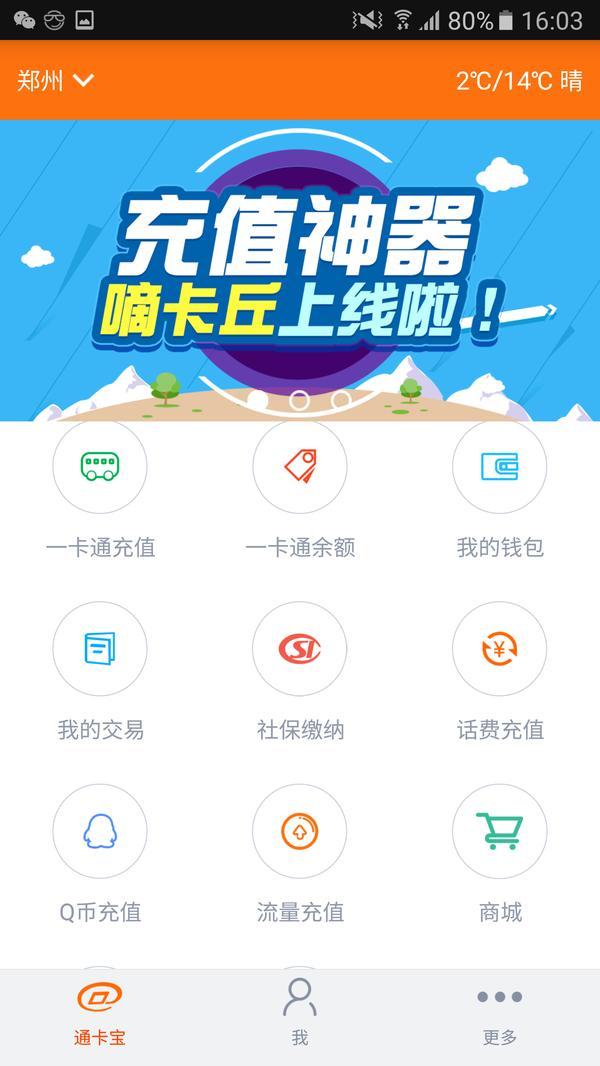This screenshot has width=600, height=1066.
Task: Open the 更多 more tab
Action: pyautogui.click(x=499, y=1013)
